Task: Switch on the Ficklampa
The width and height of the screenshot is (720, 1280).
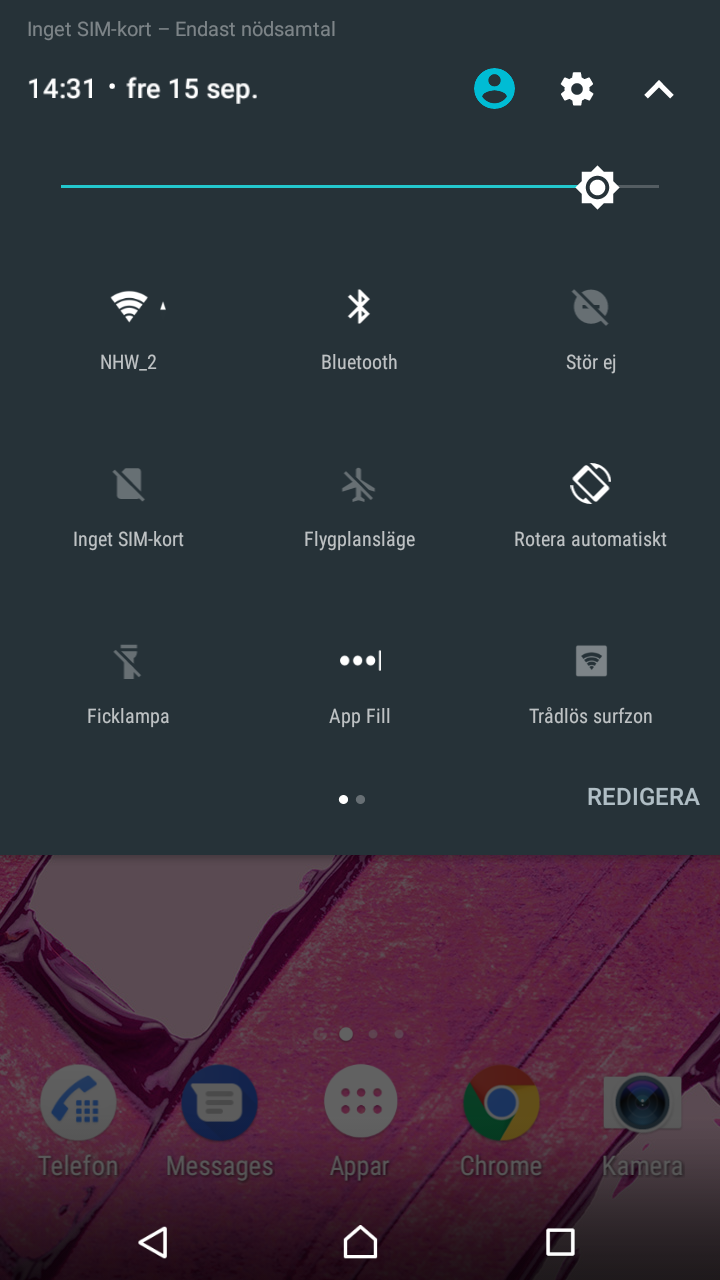Action: (128, 662)
